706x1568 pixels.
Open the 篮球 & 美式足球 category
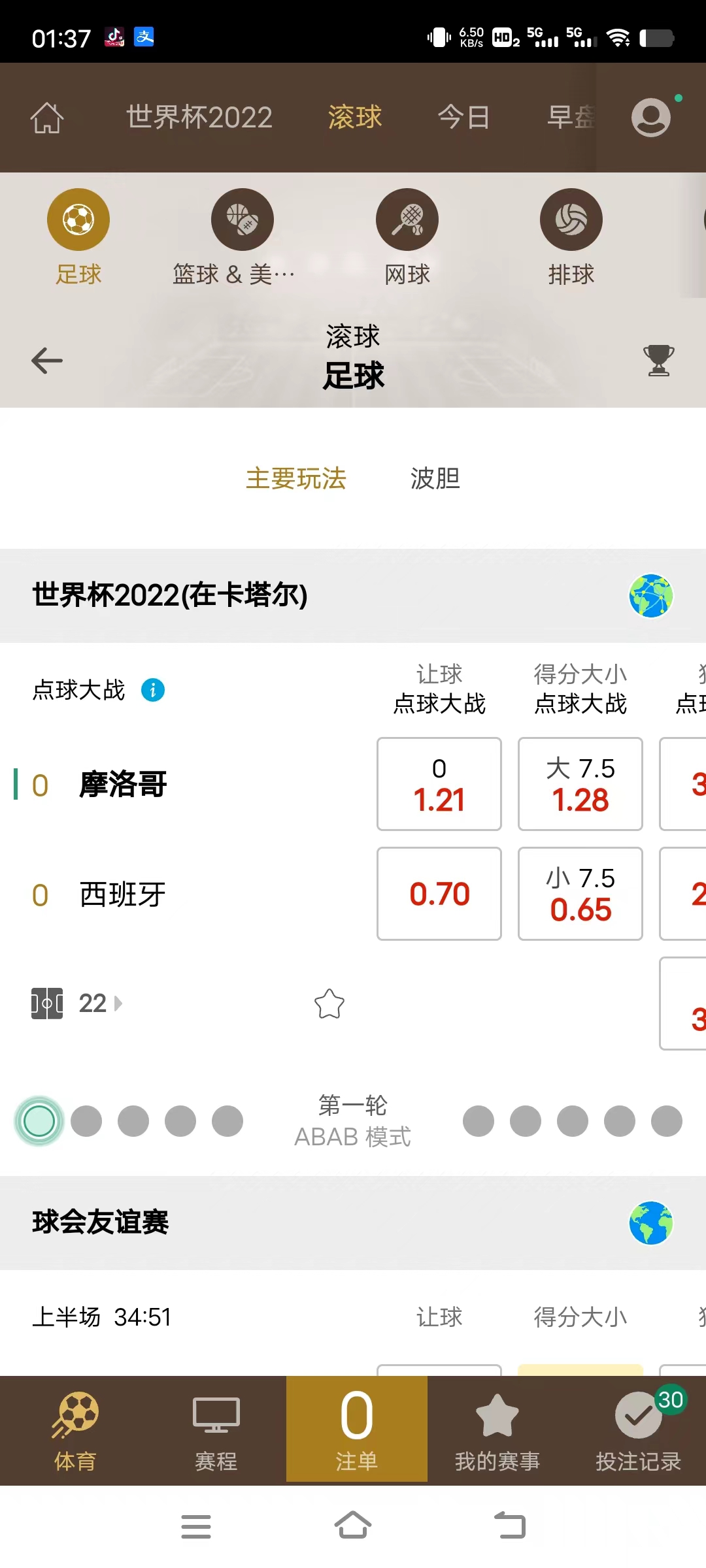[242, 220]
